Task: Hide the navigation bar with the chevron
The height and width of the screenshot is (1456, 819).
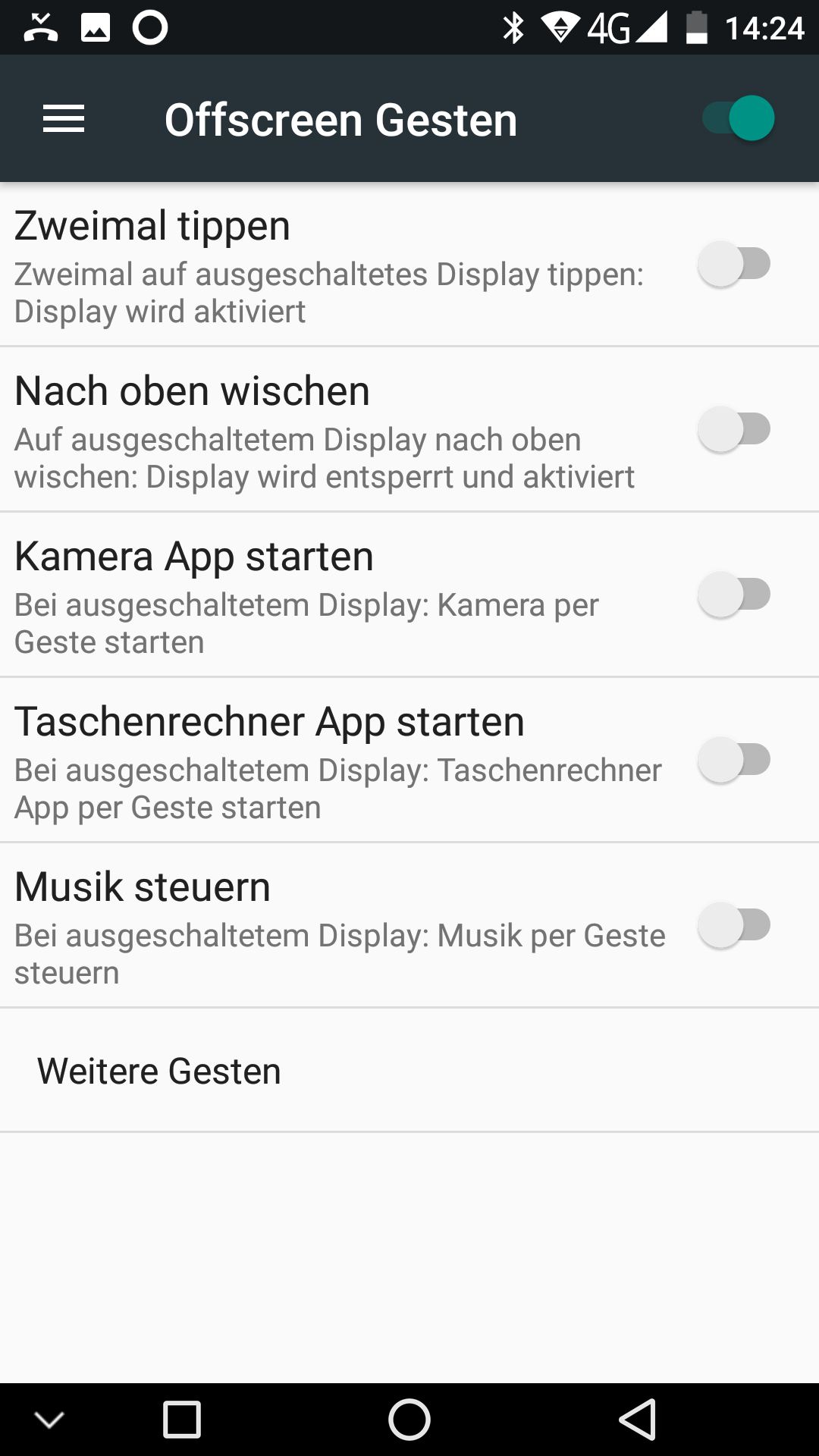Action: (49, 1420)
